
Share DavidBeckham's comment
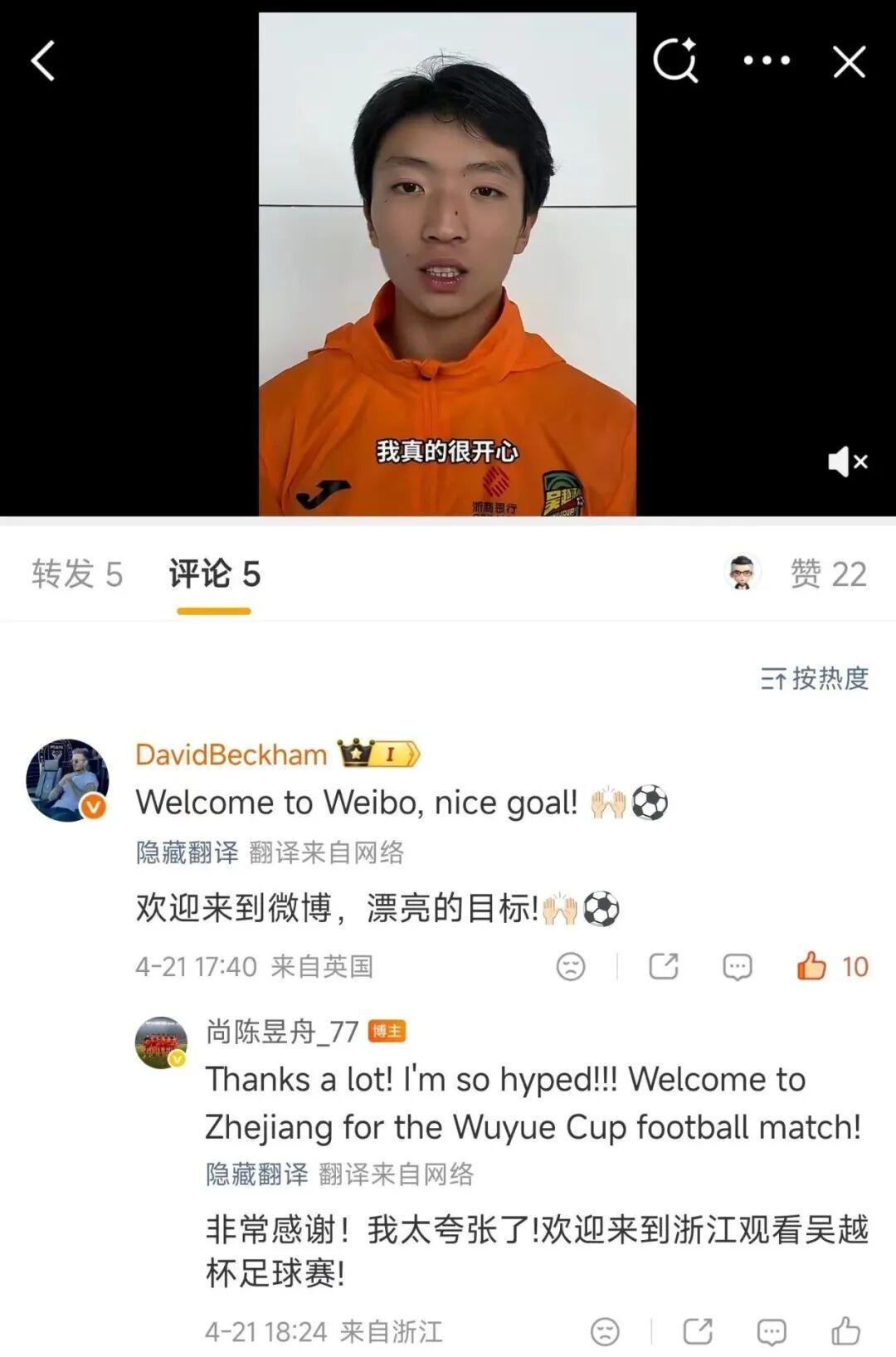(x=664, y=967)
